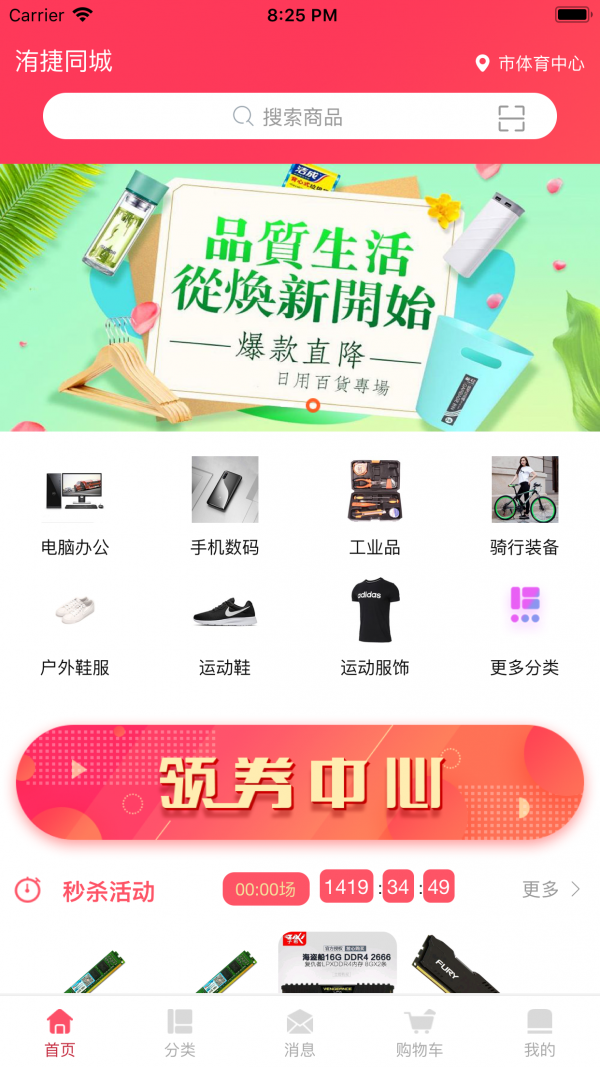600x1067 pixels.
Task: Go to the 消息 tab
Action: tap(300, 1033)
